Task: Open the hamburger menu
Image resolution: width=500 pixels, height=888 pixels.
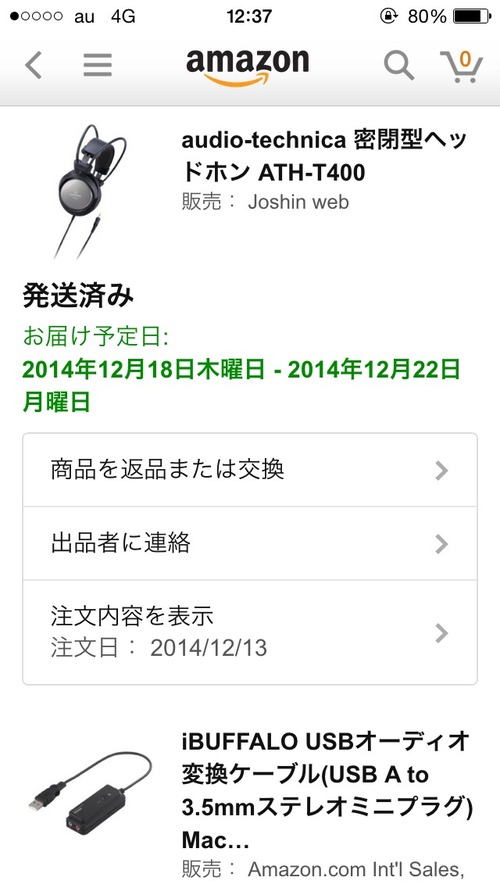Action: [97, 65]
